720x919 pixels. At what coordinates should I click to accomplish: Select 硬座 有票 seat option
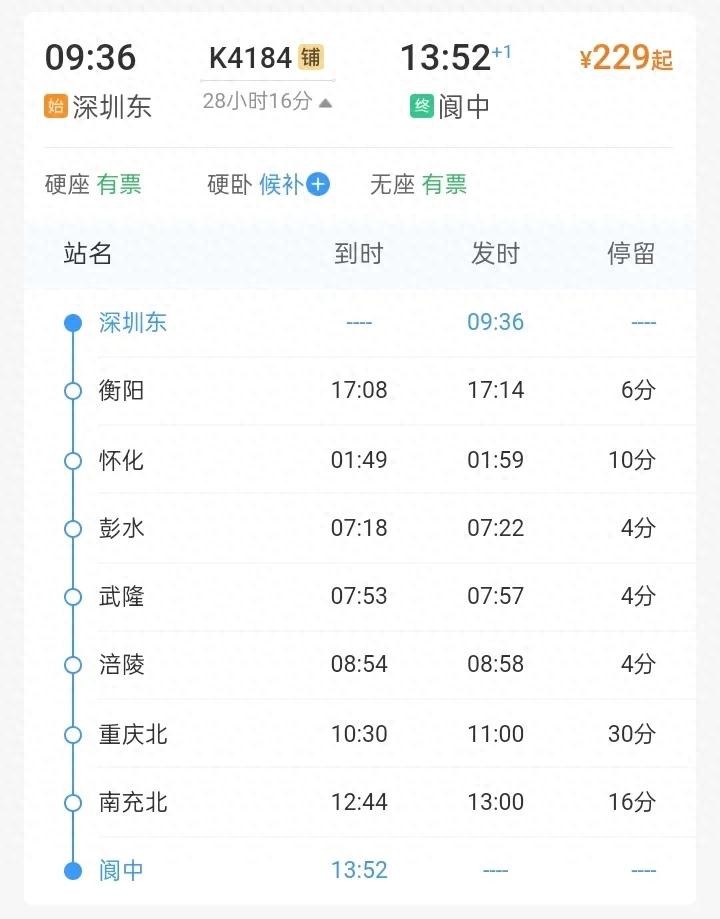(x=93, y=184)
